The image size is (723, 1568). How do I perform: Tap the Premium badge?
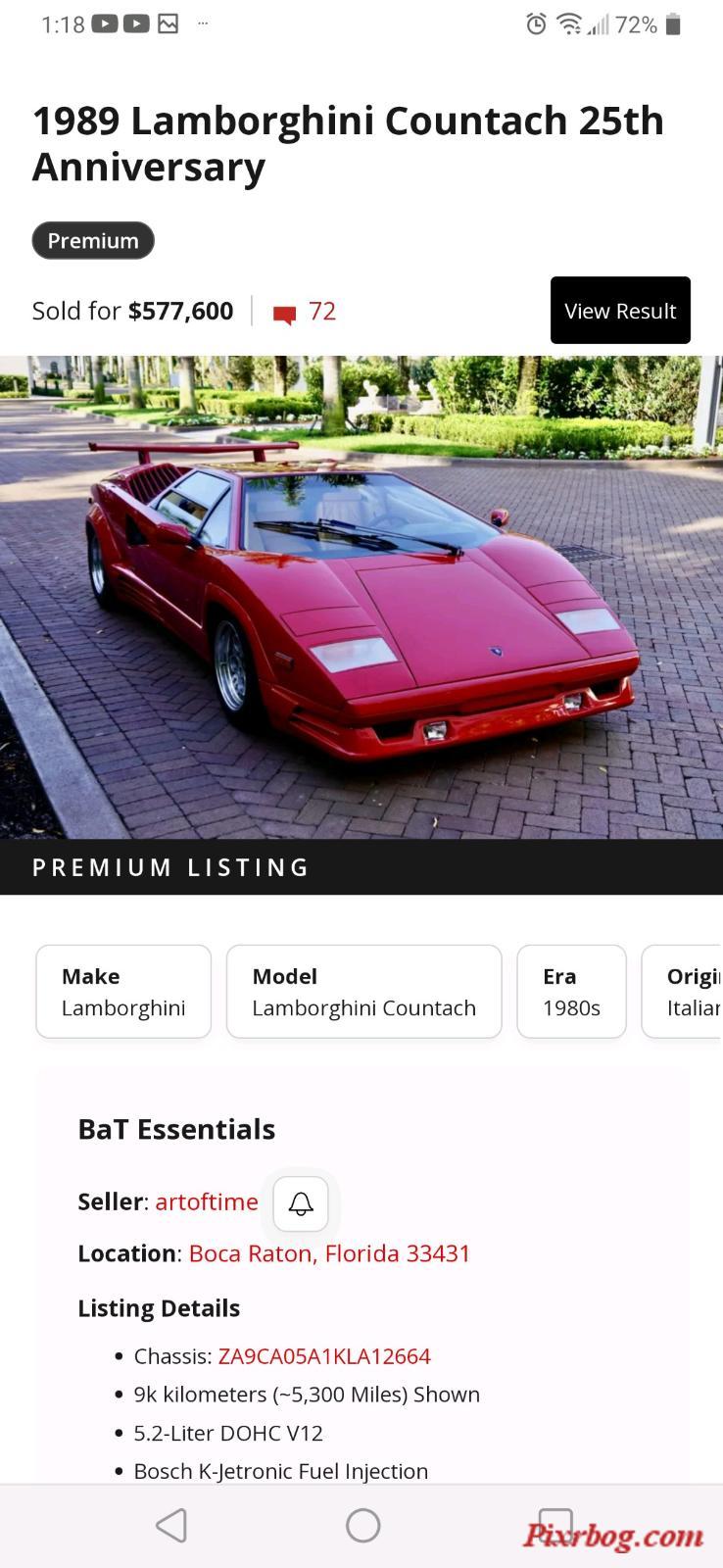93,240
